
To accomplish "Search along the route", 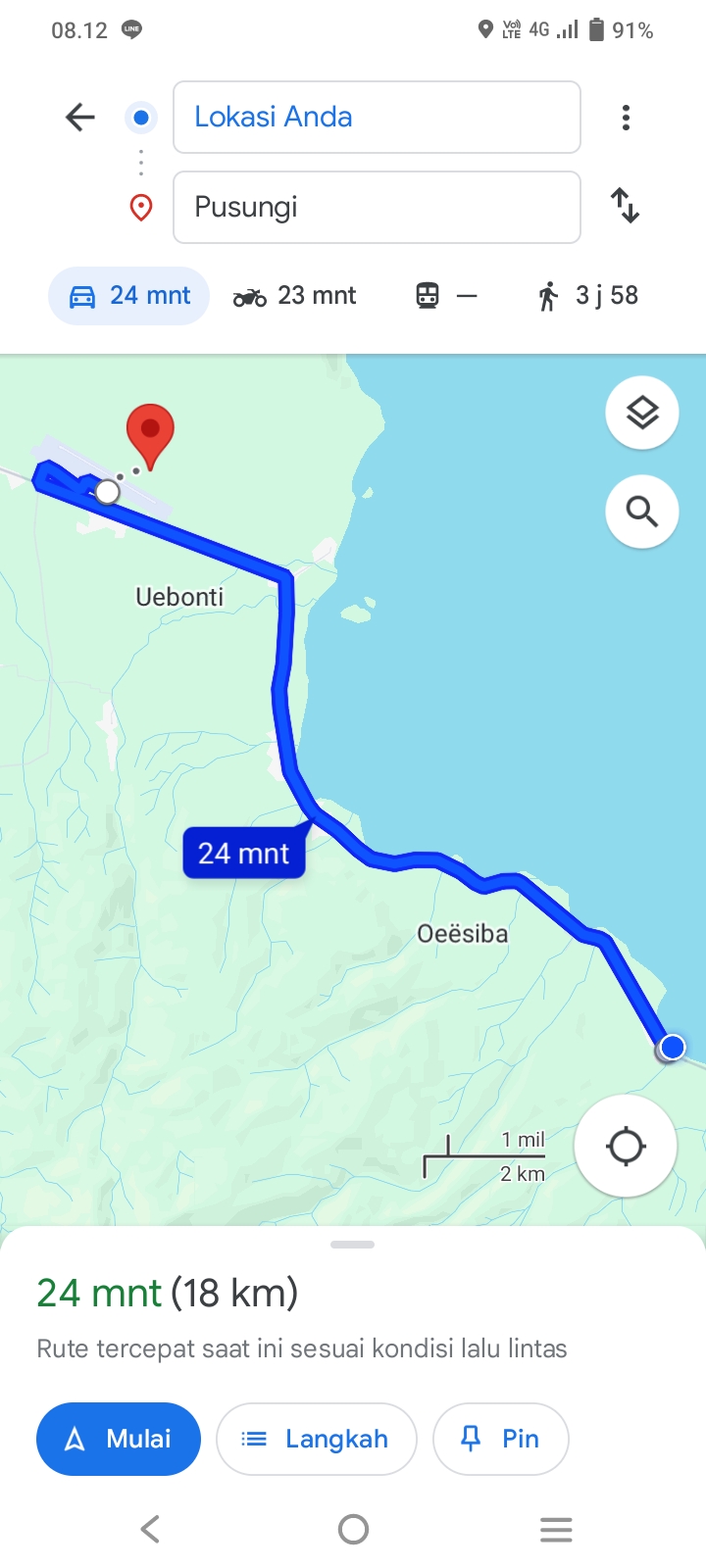I will [642, 512].
